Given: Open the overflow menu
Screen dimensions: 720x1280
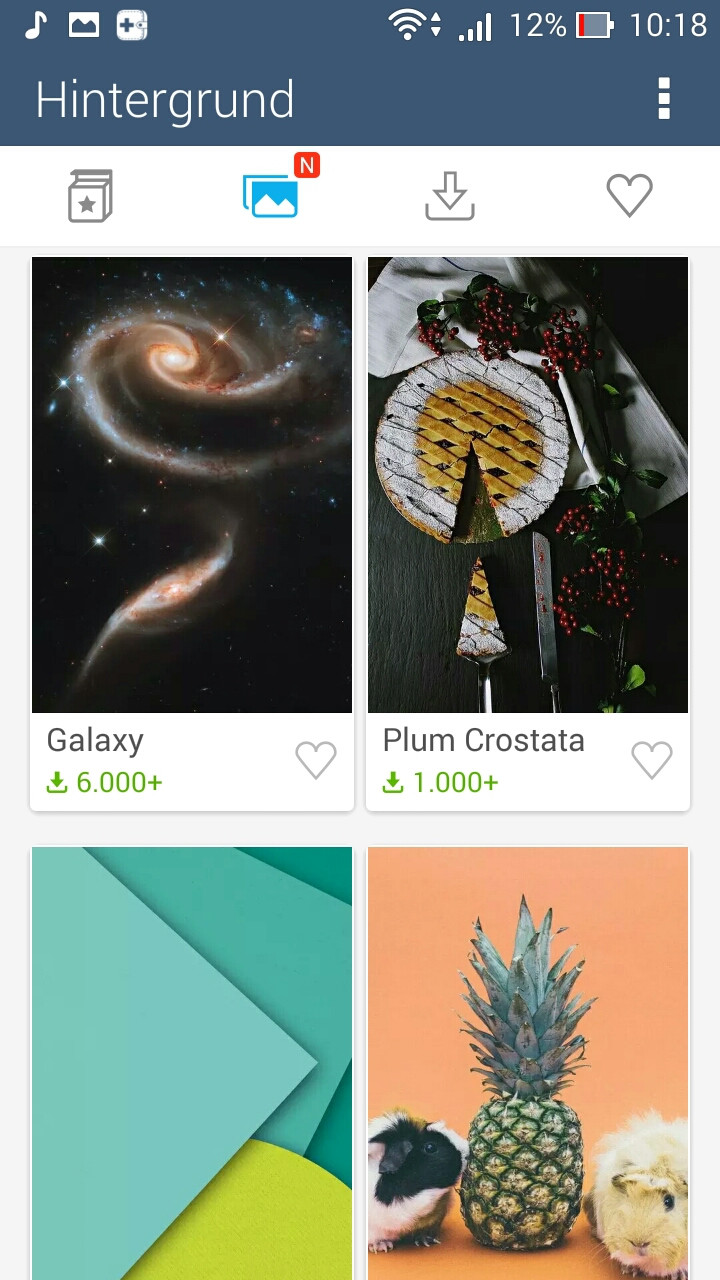Looking at the screenshot, I should click(664, 99).
